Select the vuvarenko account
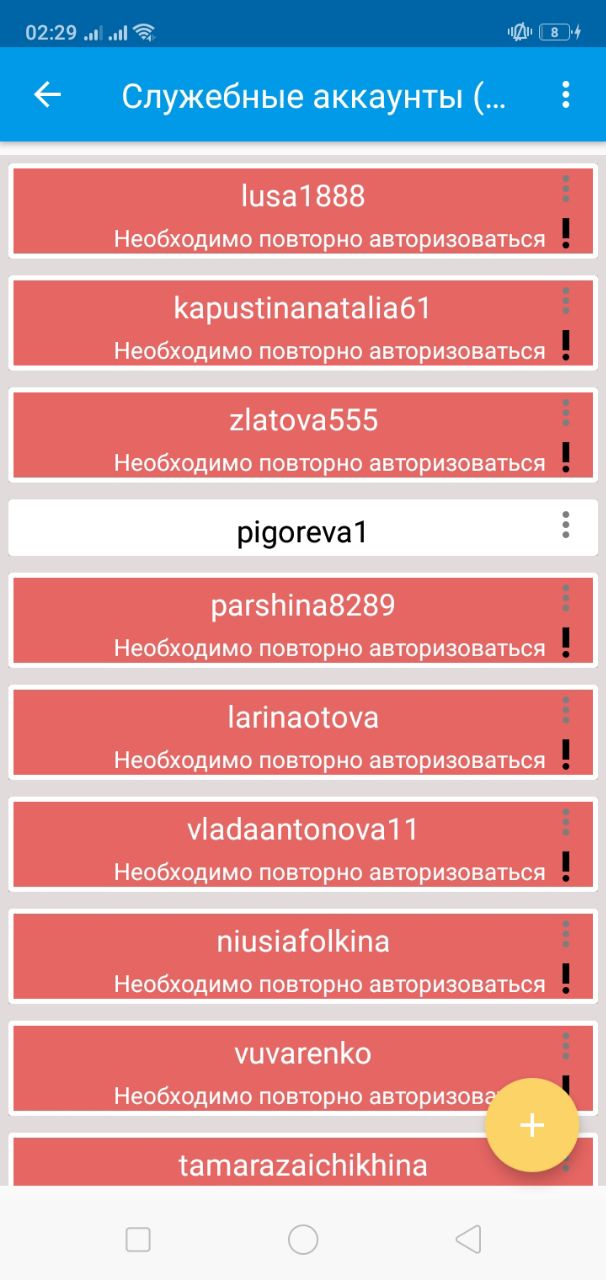Screen dimensions: 606x1280 tap(303, 1068)
